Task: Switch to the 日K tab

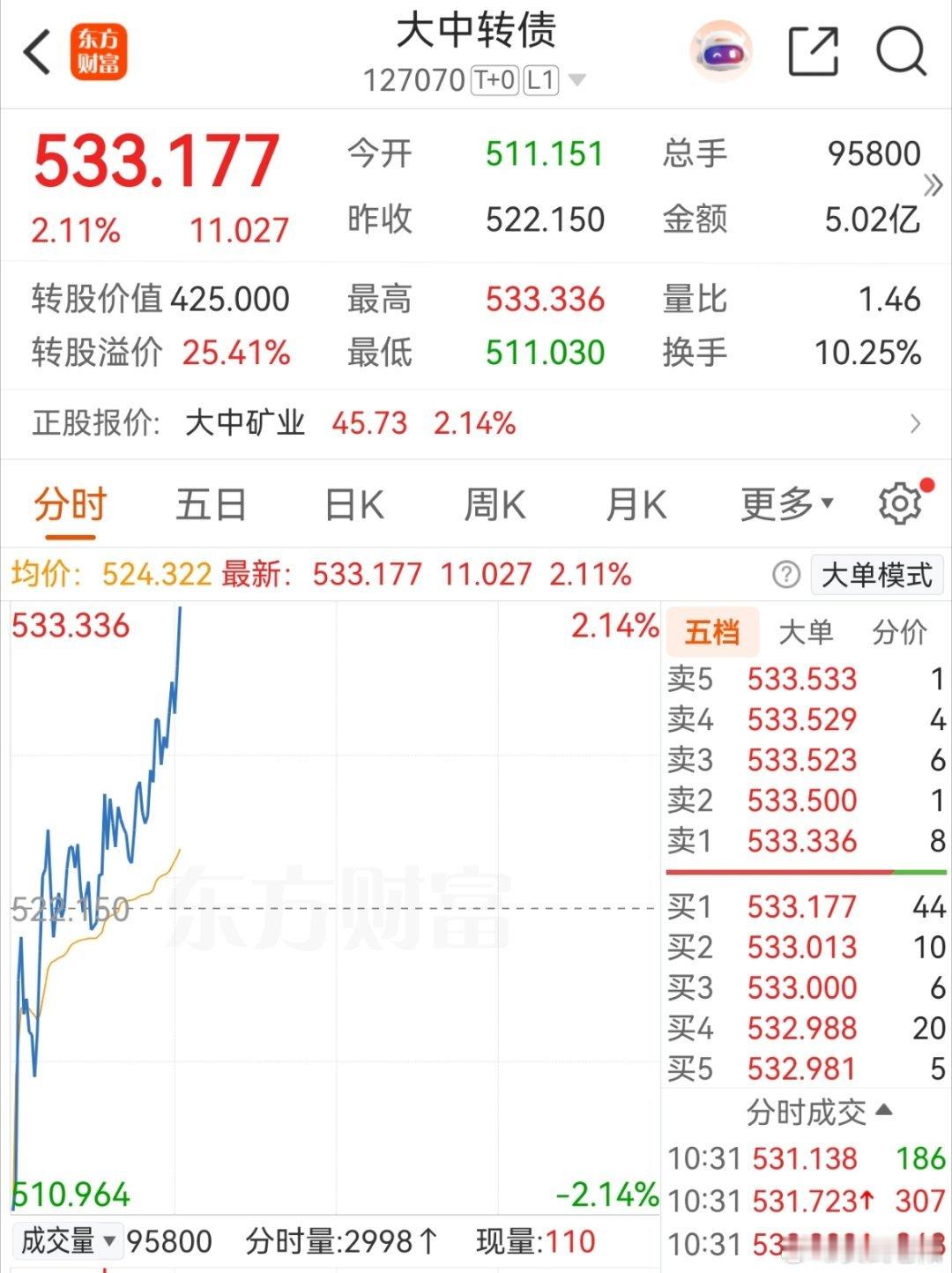Action: click(x=353, y=503)
